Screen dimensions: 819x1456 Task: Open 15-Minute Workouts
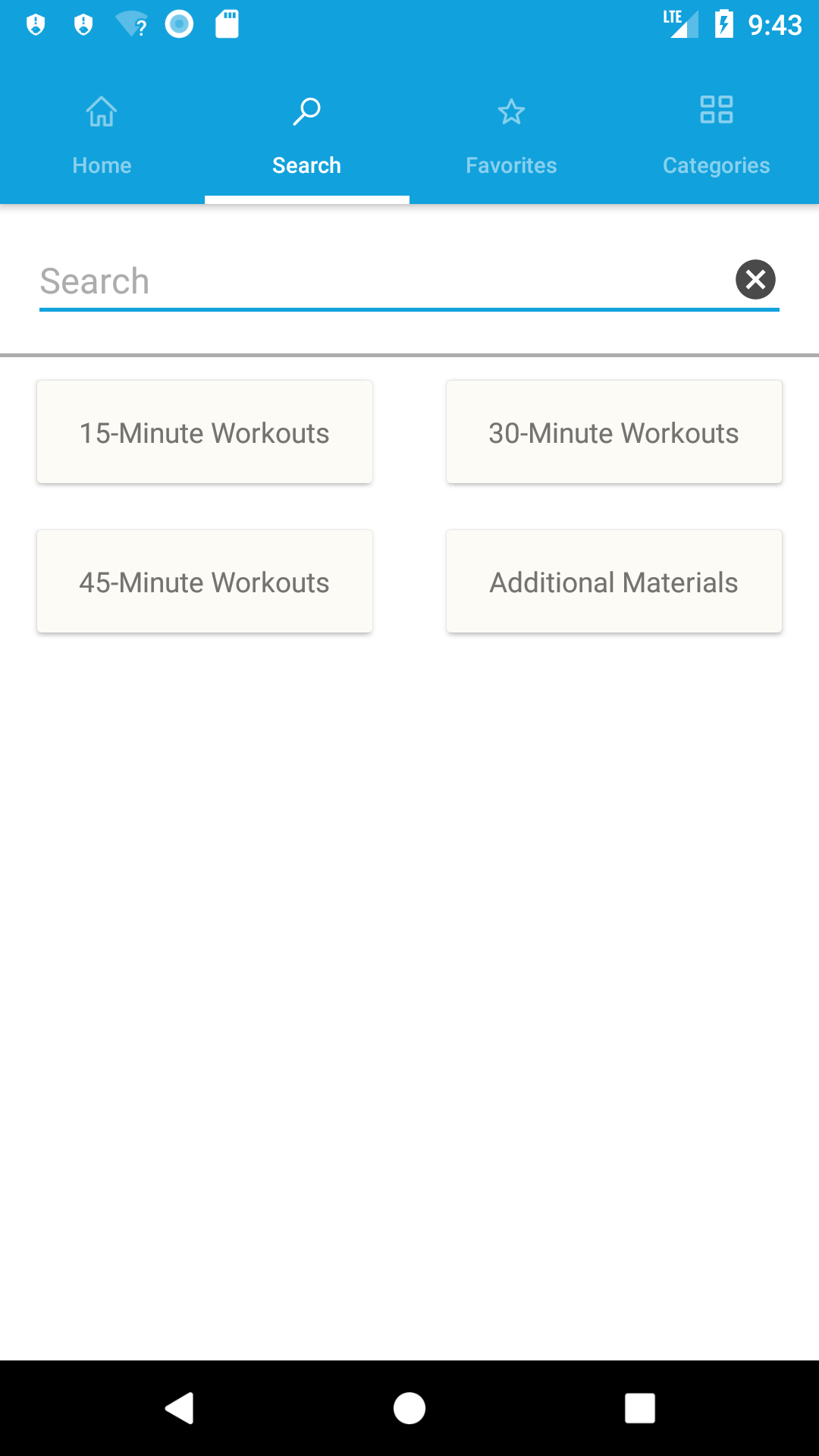(x=204, y=431)
